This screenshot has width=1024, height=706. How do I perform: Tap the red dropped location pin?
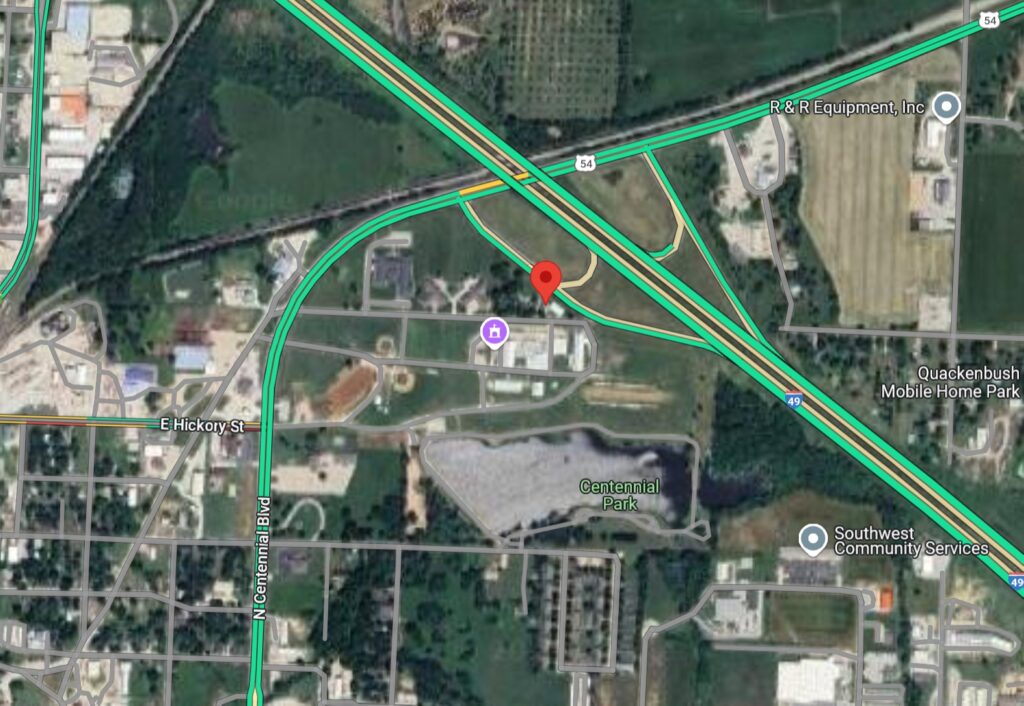tap(545, 278)
